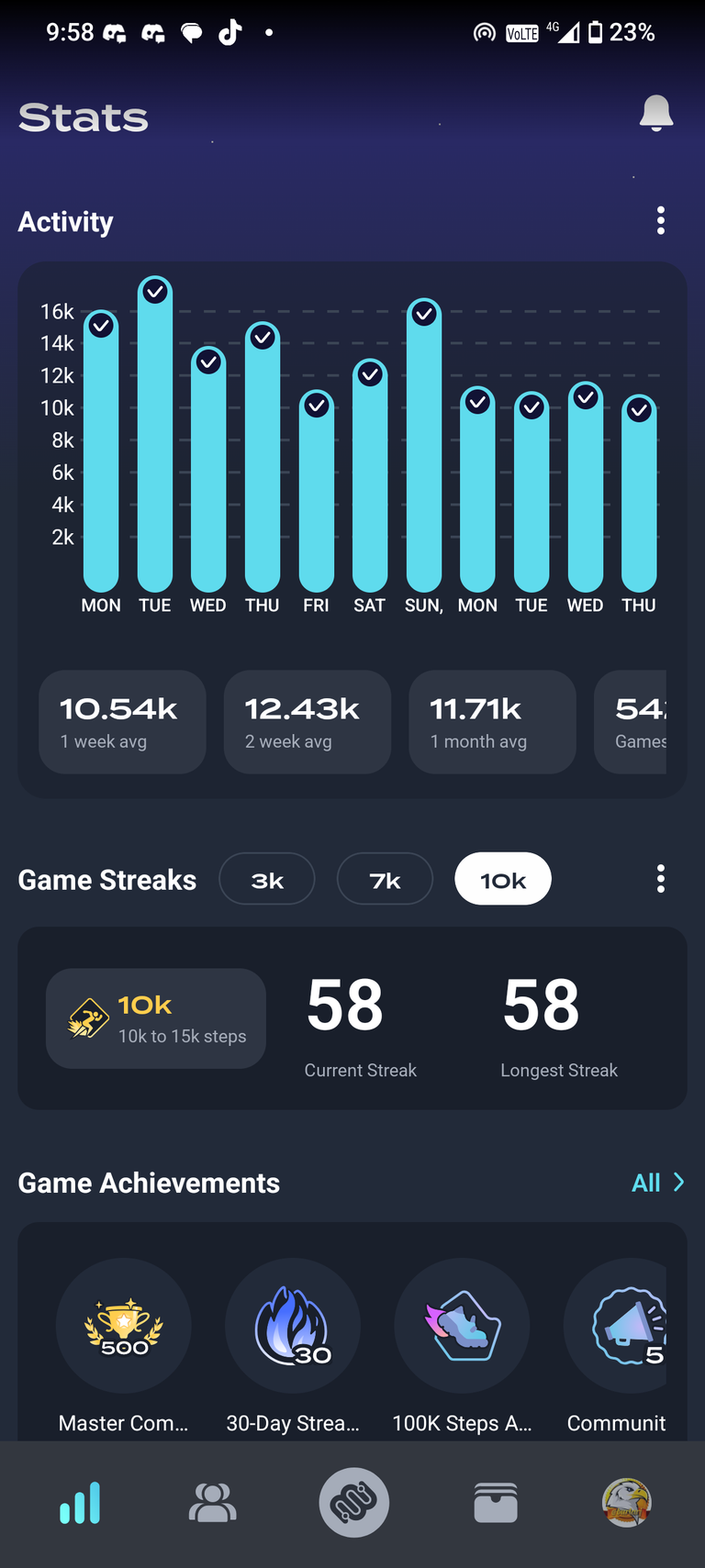The height and width of the screenshot is (1568, 705).
Task: Tap the 10k to 15k steps card
Action: tap(156, 1018)
